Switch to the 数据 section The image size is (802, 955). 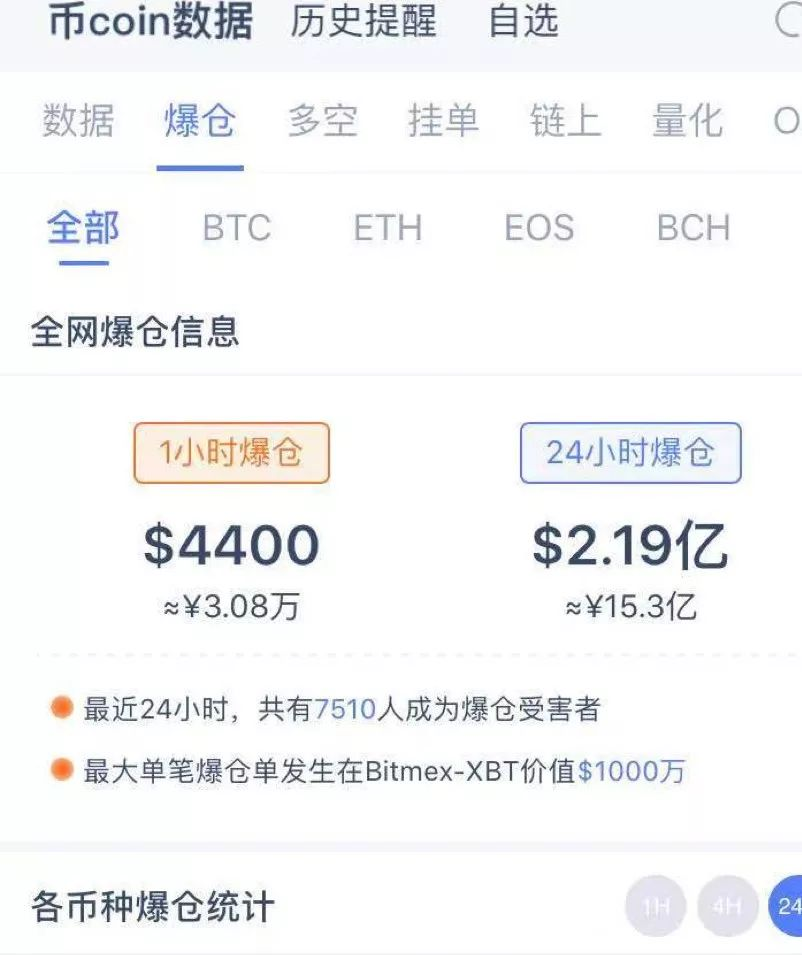click(78, 121)
